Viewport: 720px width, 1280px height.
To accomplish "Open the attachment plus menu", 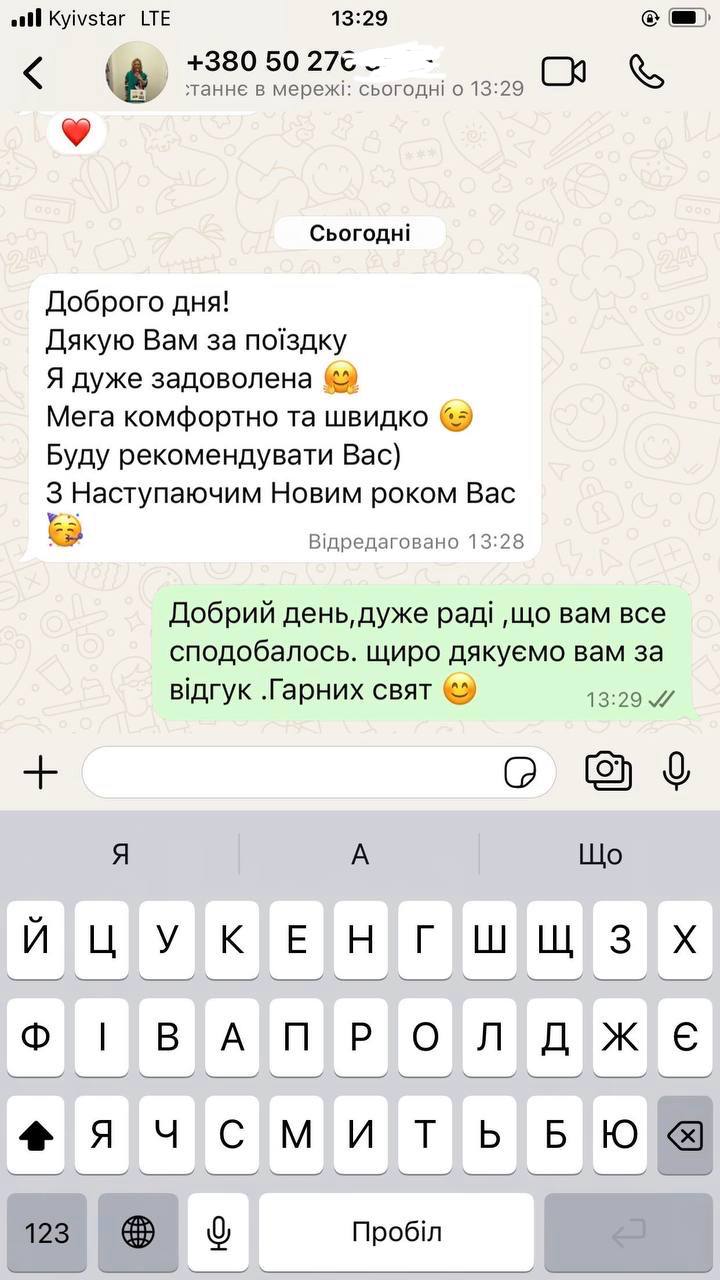I will point(40,772).
